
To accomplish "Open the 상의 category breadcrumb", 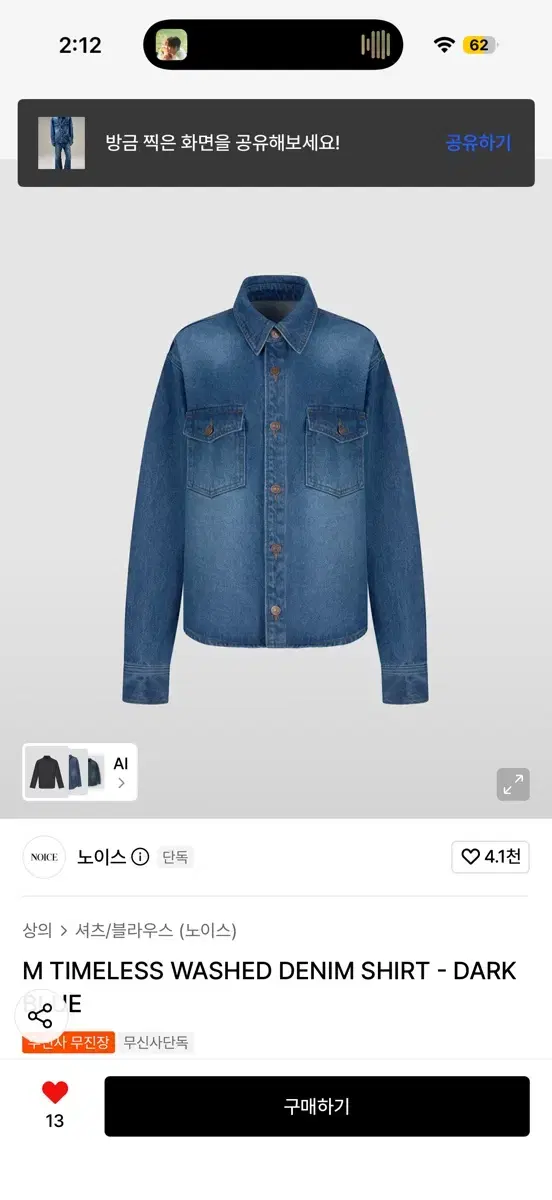I will pyautogui.click(x=37, y=931).
